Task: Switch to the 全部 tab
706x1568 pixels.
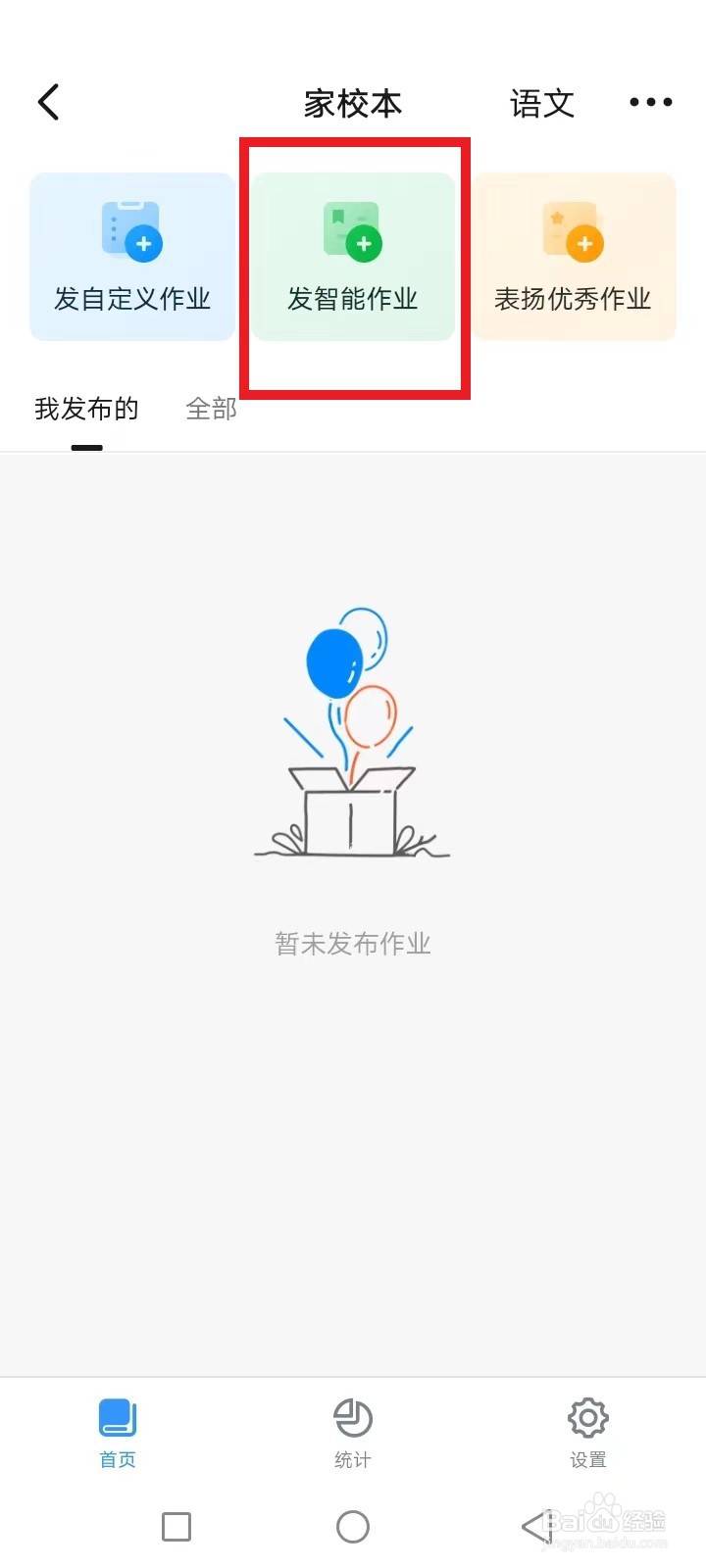Action: (x=209, y=409)
